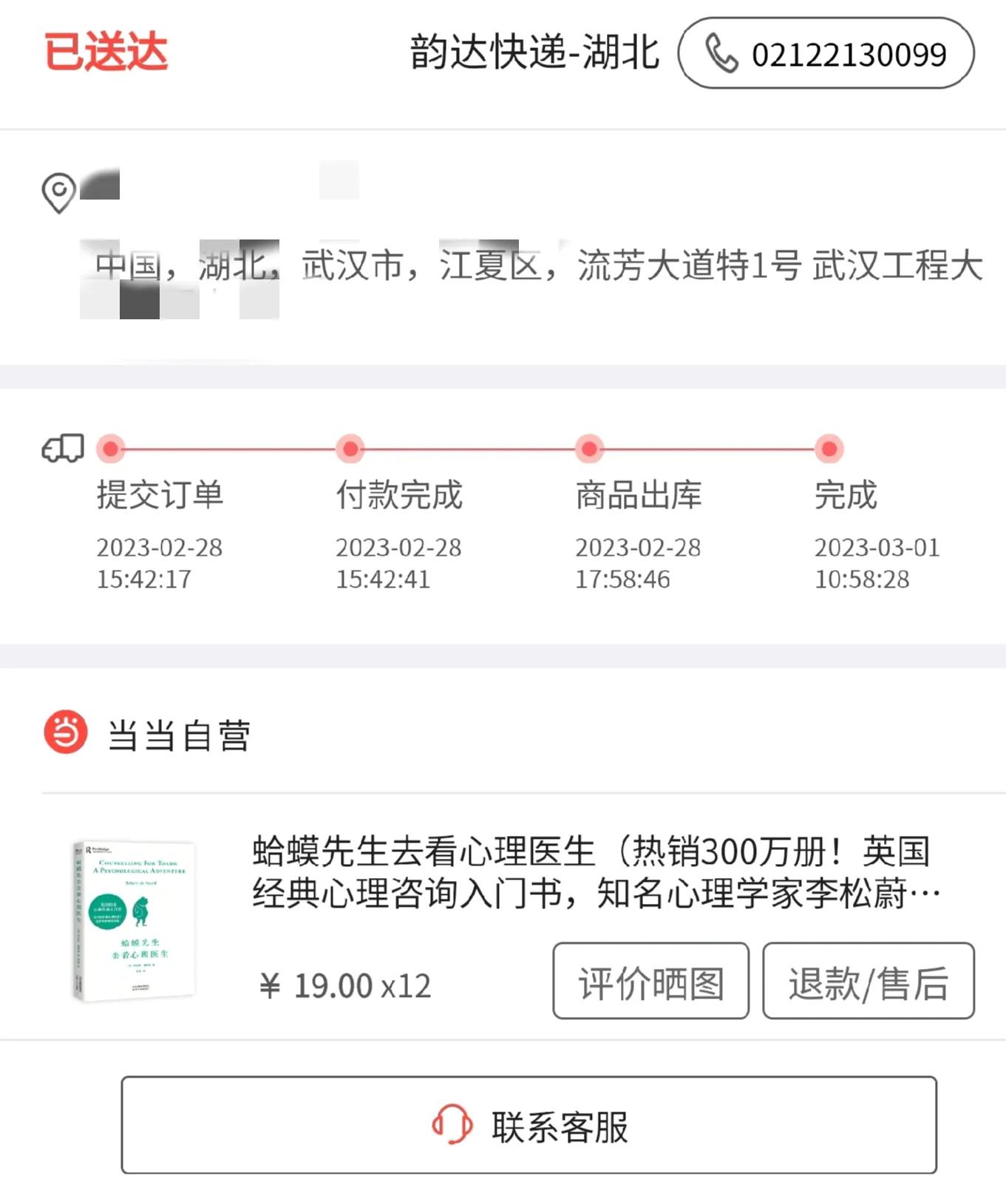The width and height of the screenshot is (1006, 1204).
Task: Dial courier number 02122130099
Action: pyautogui.click(x=847, y=53)
